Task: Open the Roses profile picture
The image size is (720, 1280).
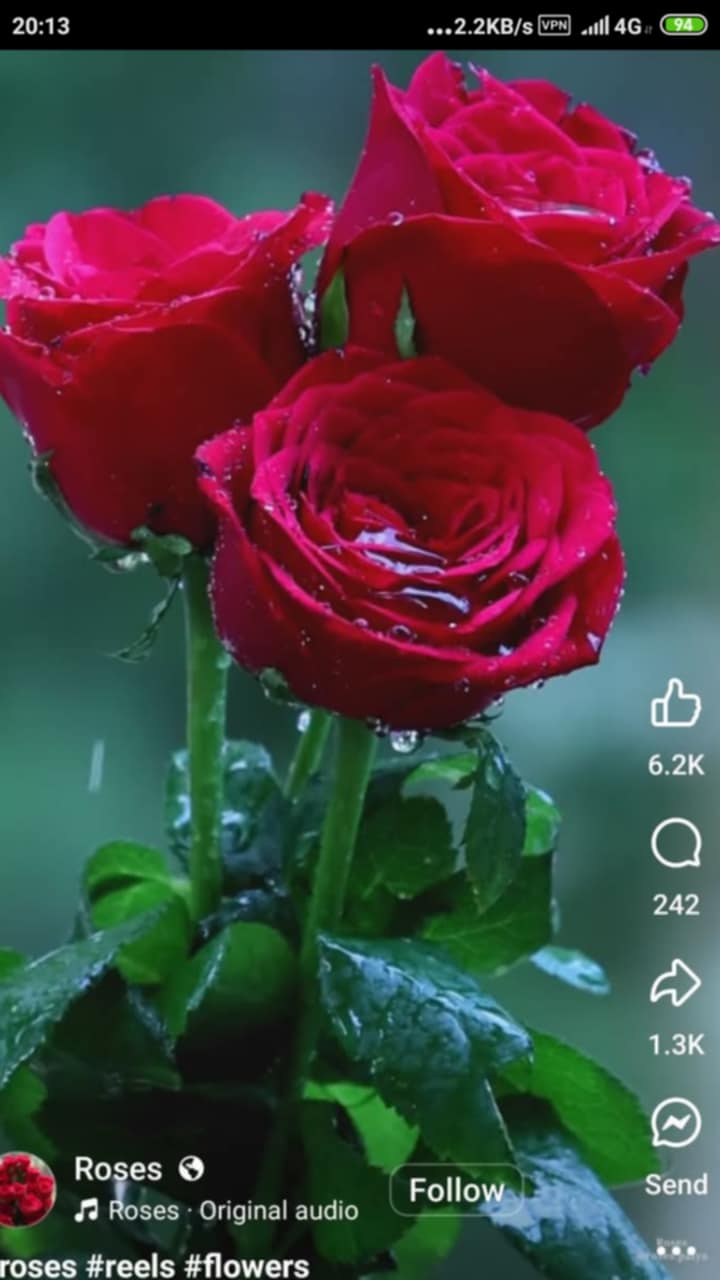Action: click(27, 1189)
